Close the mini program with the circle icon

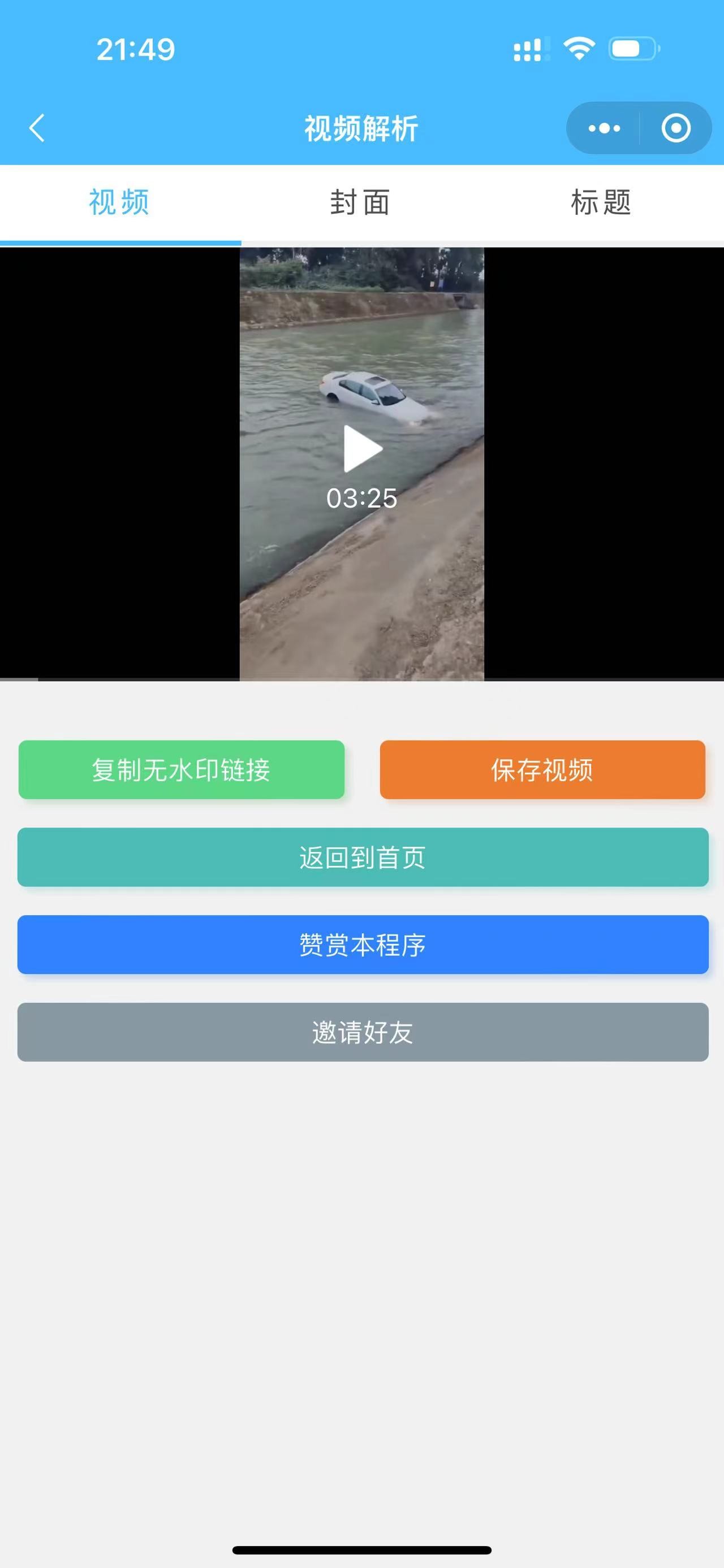tap(676, 128)
